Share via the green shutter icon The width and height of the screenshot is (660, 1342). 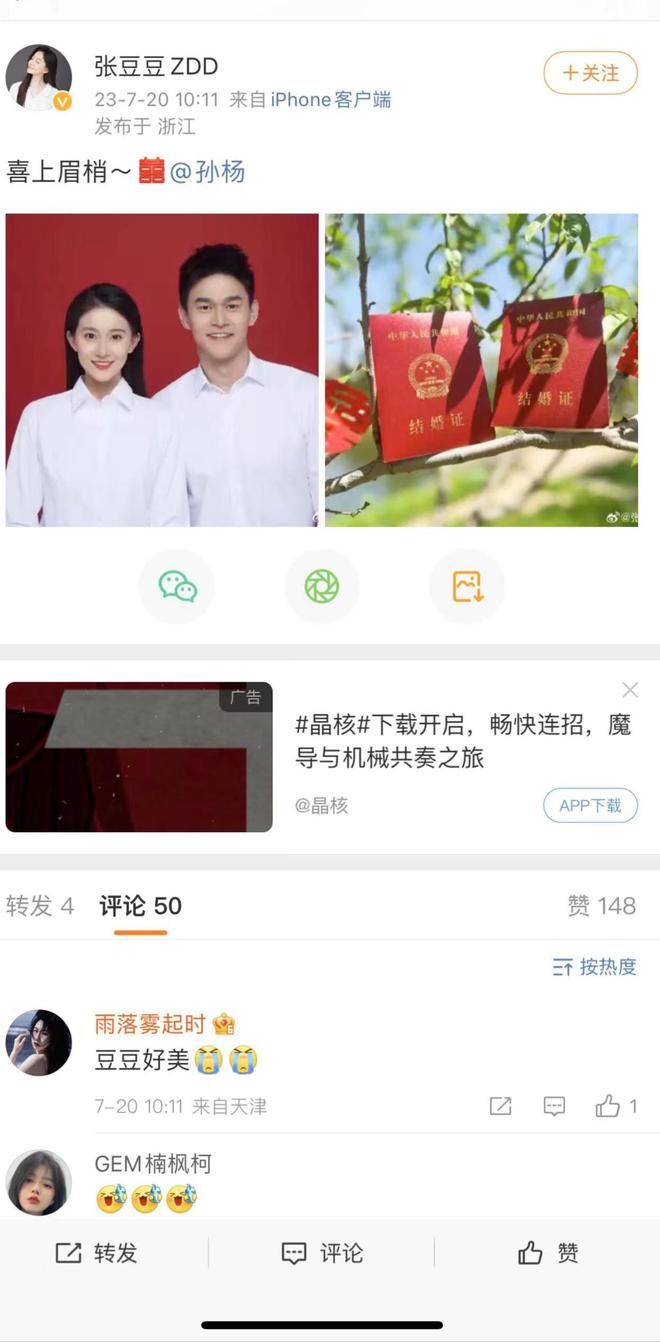(x=322, y=587)
